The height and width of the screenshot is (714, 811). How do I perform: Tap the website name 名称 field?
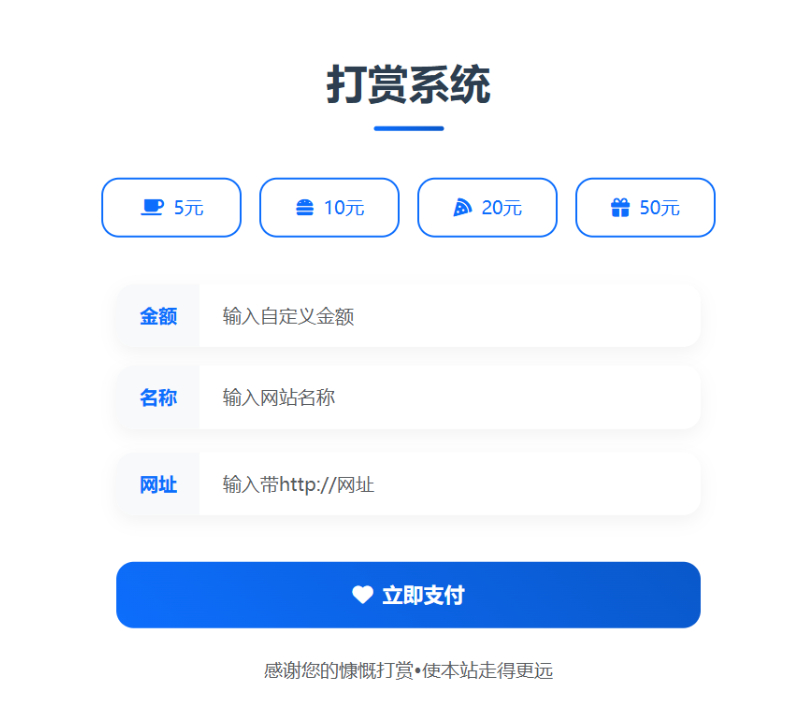point(448,397)
